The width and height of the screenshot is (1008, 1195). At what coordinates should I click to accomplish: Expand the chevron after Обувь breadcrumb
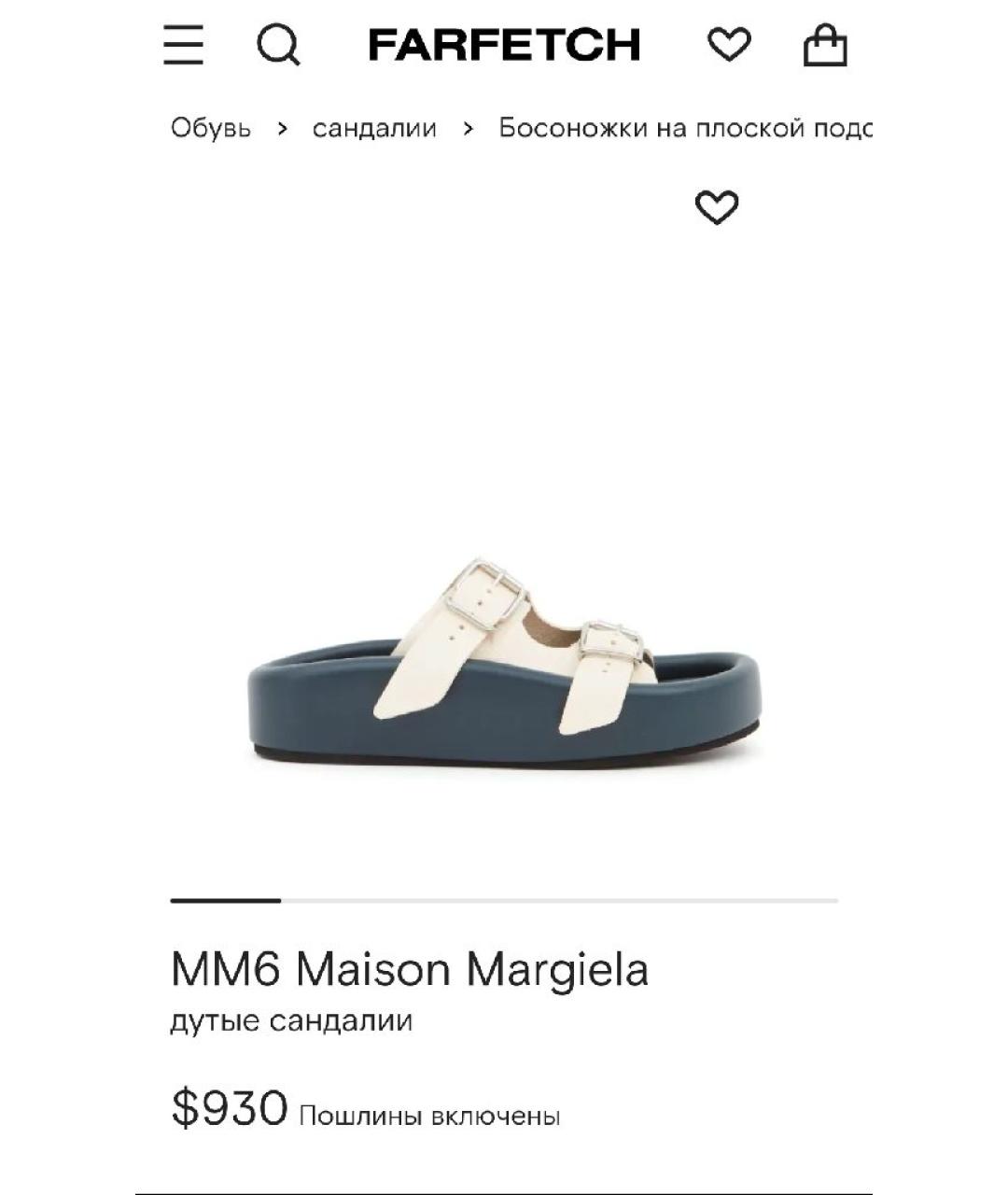point(280,127)
